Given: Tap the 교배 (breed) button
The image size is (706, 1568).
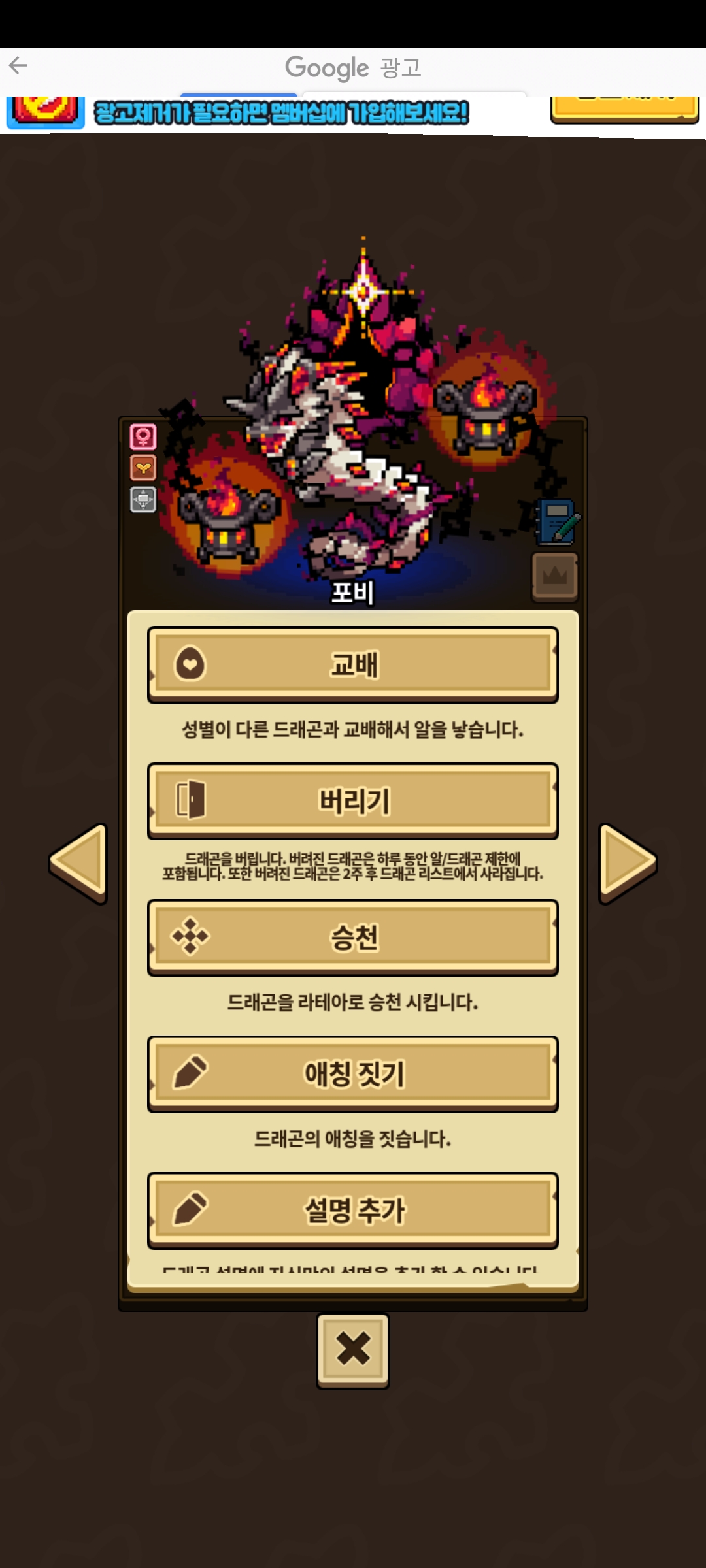Looking at the screenshot, I should coord(353,664).
